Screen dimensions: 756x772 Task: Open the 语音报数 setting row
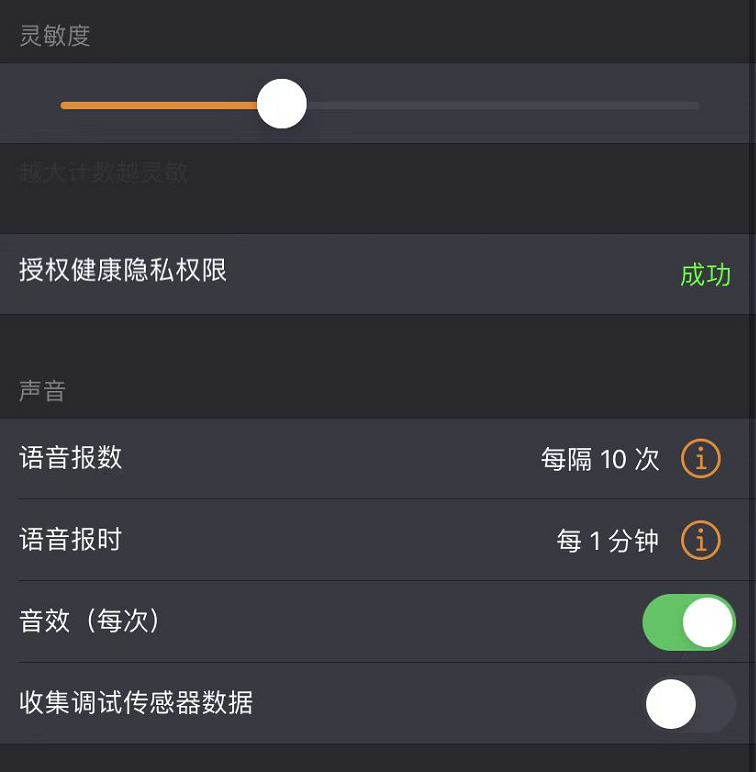(340, 459)
